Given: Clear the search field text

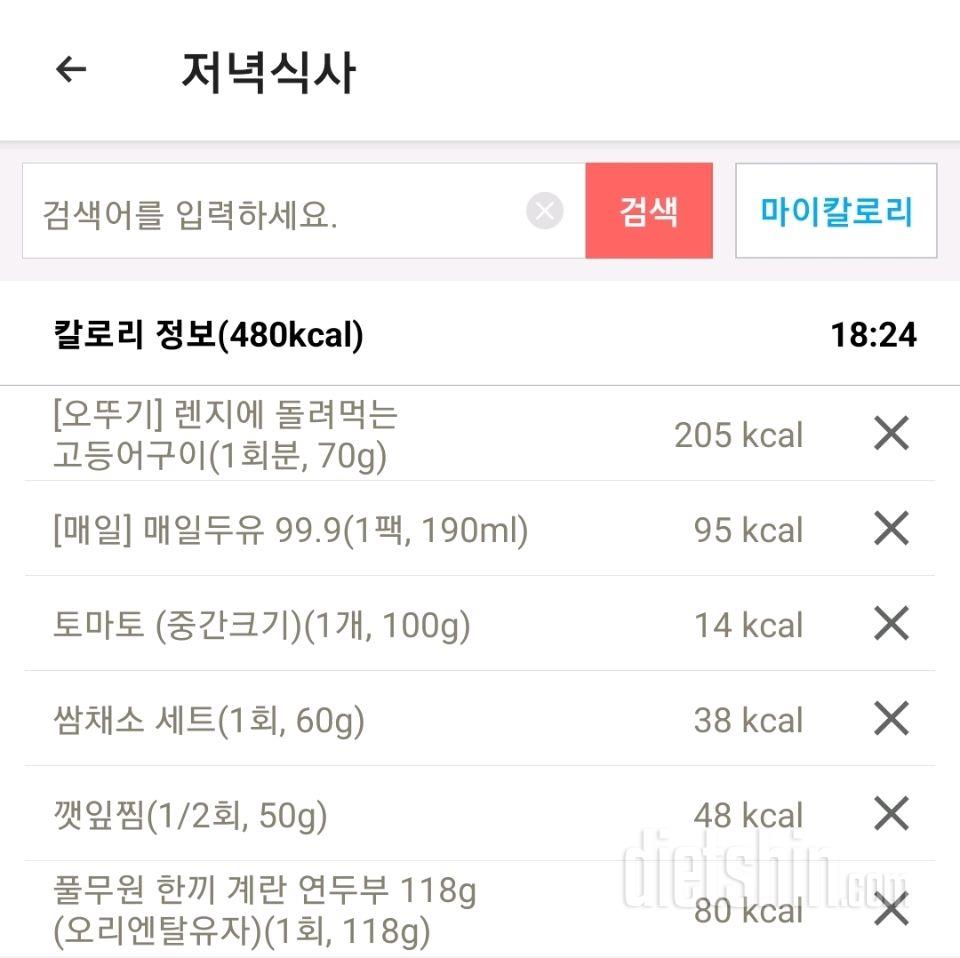Looking at the screenshot, I should [545, 212].
